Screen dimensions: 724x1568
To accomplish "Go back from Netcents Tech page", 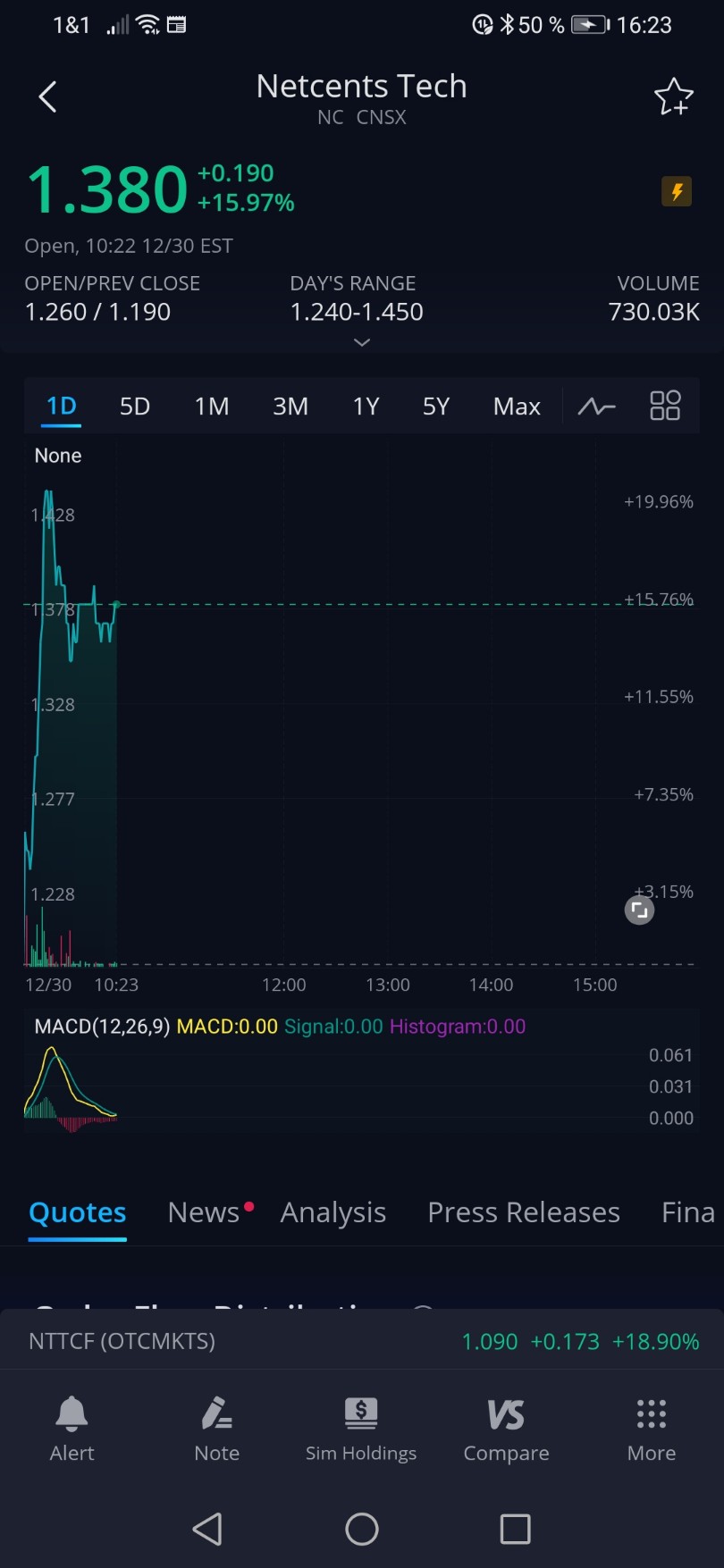I will tap(48, 96).
